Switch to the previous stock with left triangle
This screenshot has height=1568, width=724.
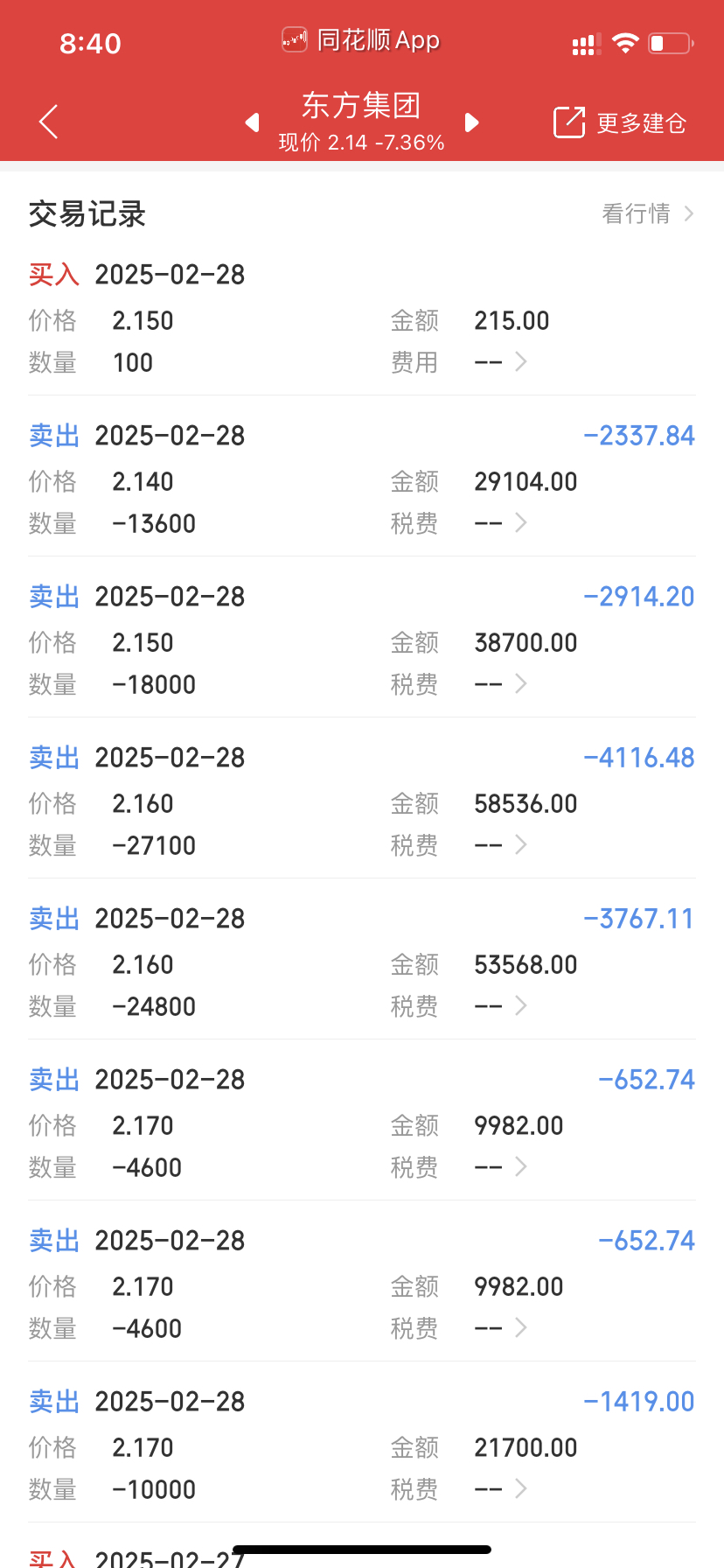(x=253, y=122)
